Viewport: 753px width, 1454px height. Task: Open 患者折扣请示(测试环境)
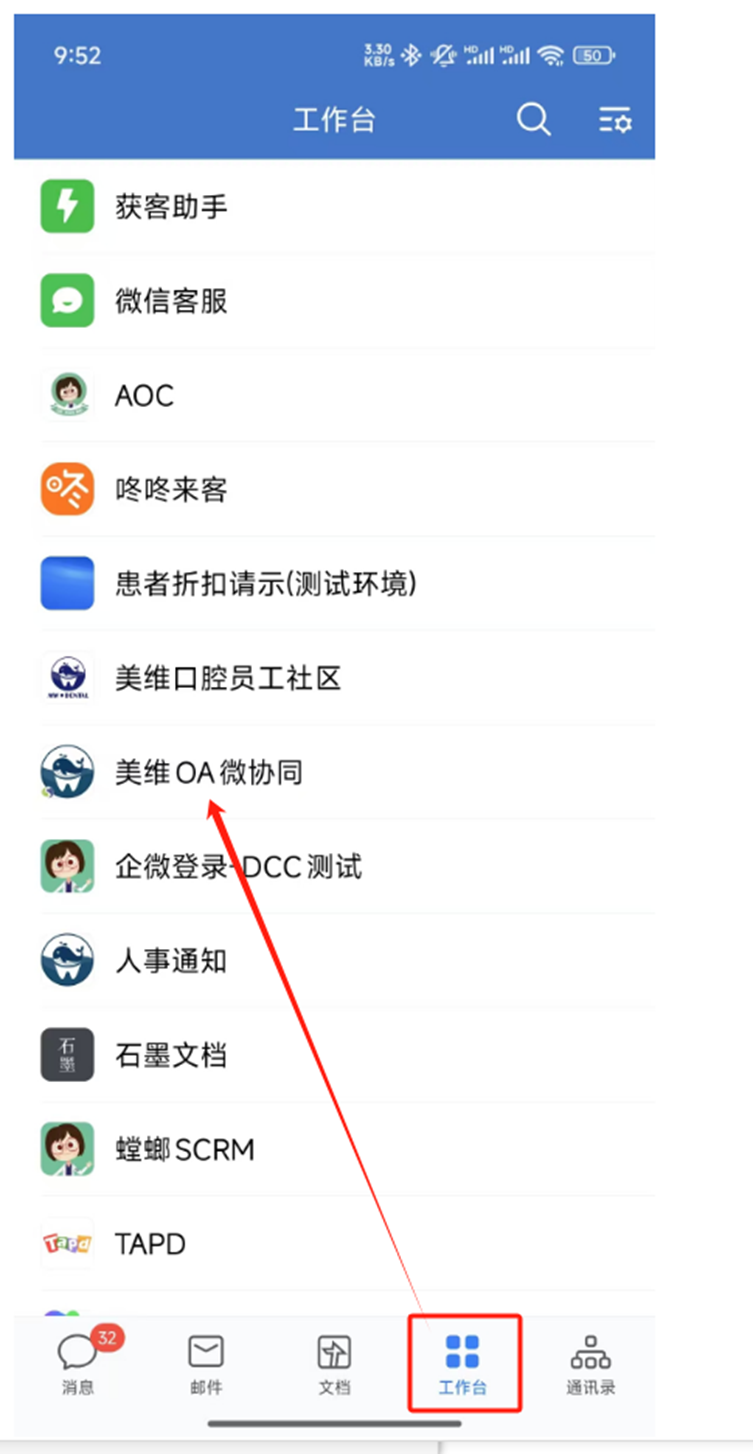265,584
